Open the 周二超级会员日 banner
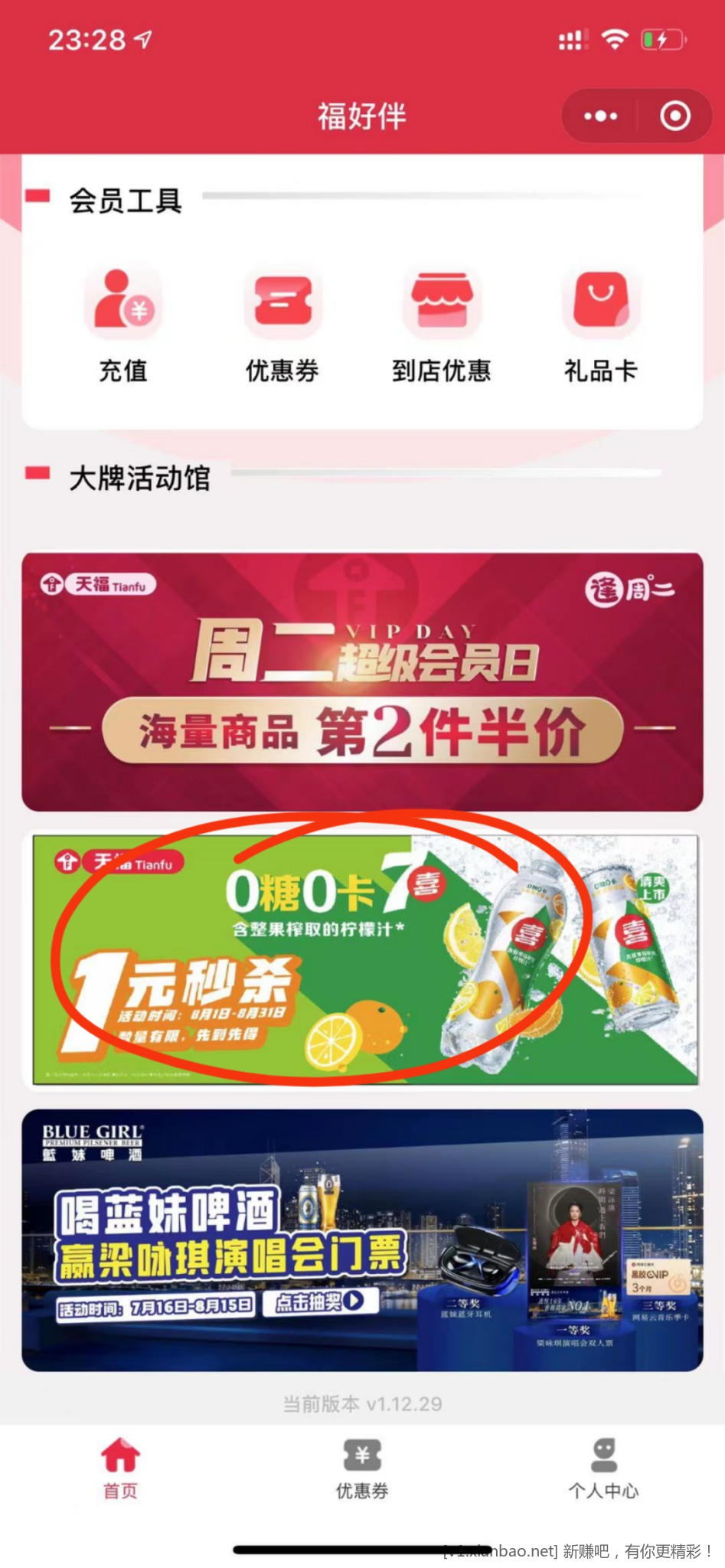Screen dimensions: 725x1568 (362, 682)
